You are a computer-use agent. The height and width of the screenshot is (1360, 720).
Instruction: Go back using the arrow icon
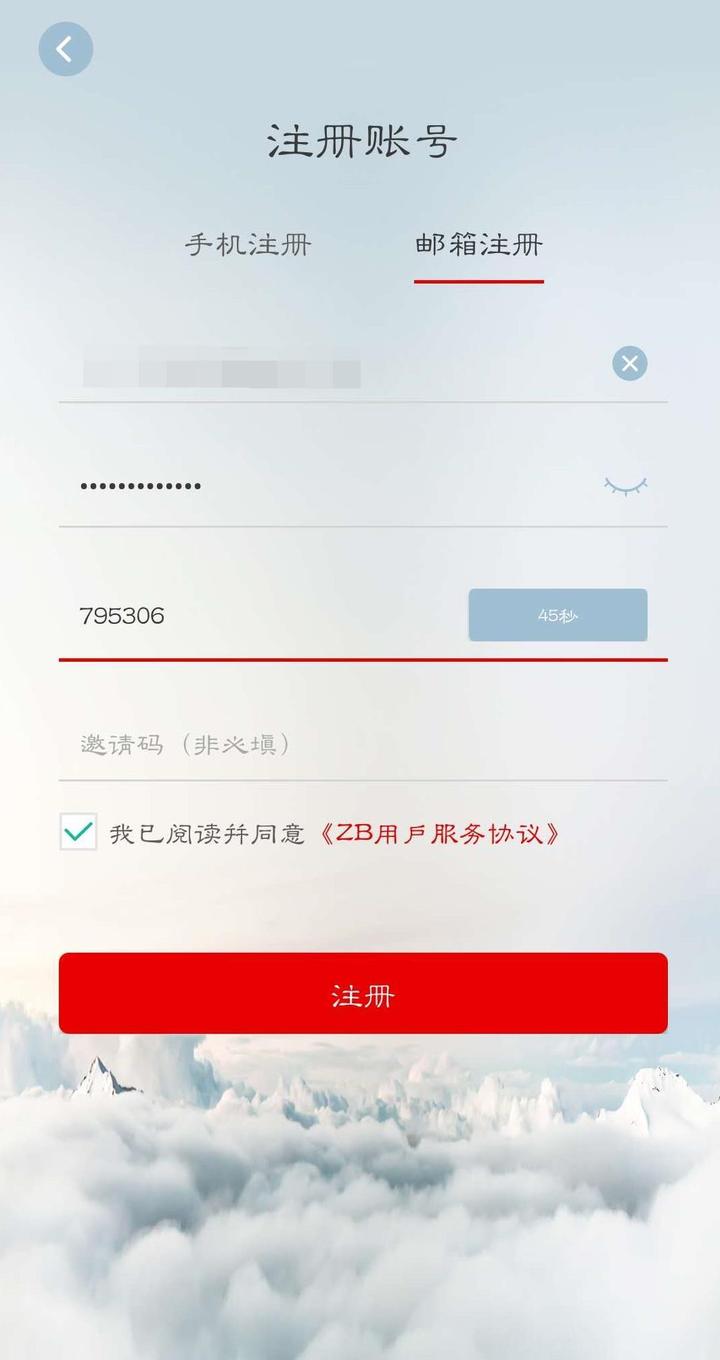(66, 49)
